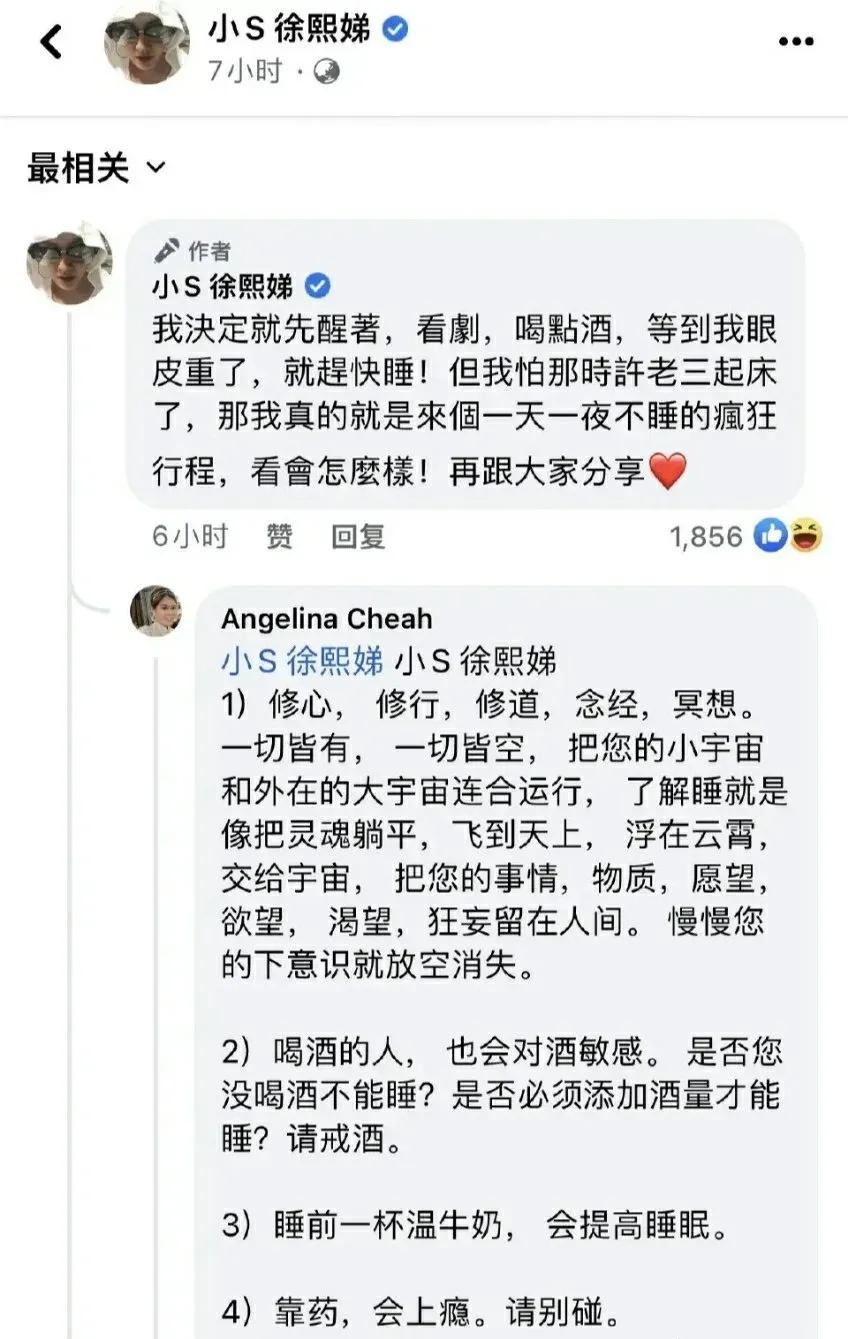The width and height of the screenshot is (848, 1339).
Task: Open the blue 小S 徐熙娣 mention link
Action: pyautogui.click(x=301, y=660)
